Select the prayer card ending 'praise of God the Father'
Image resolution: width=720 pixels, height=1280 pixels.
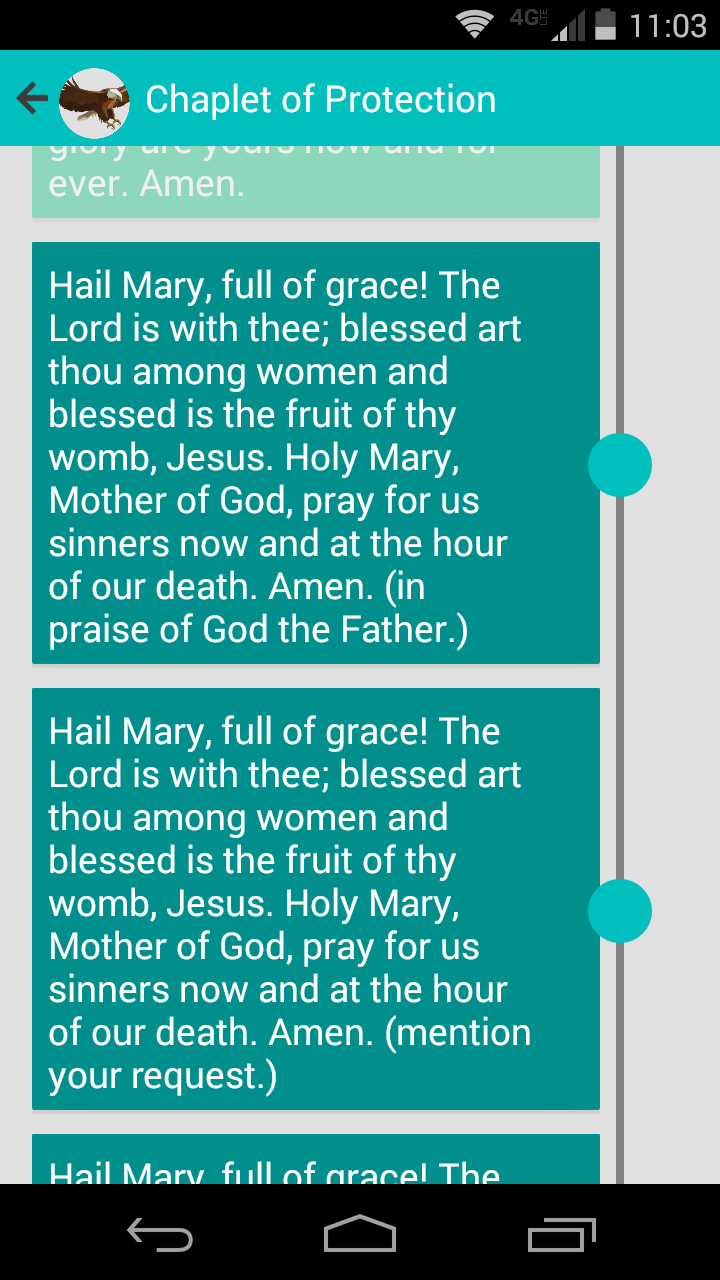coord(315,453)
